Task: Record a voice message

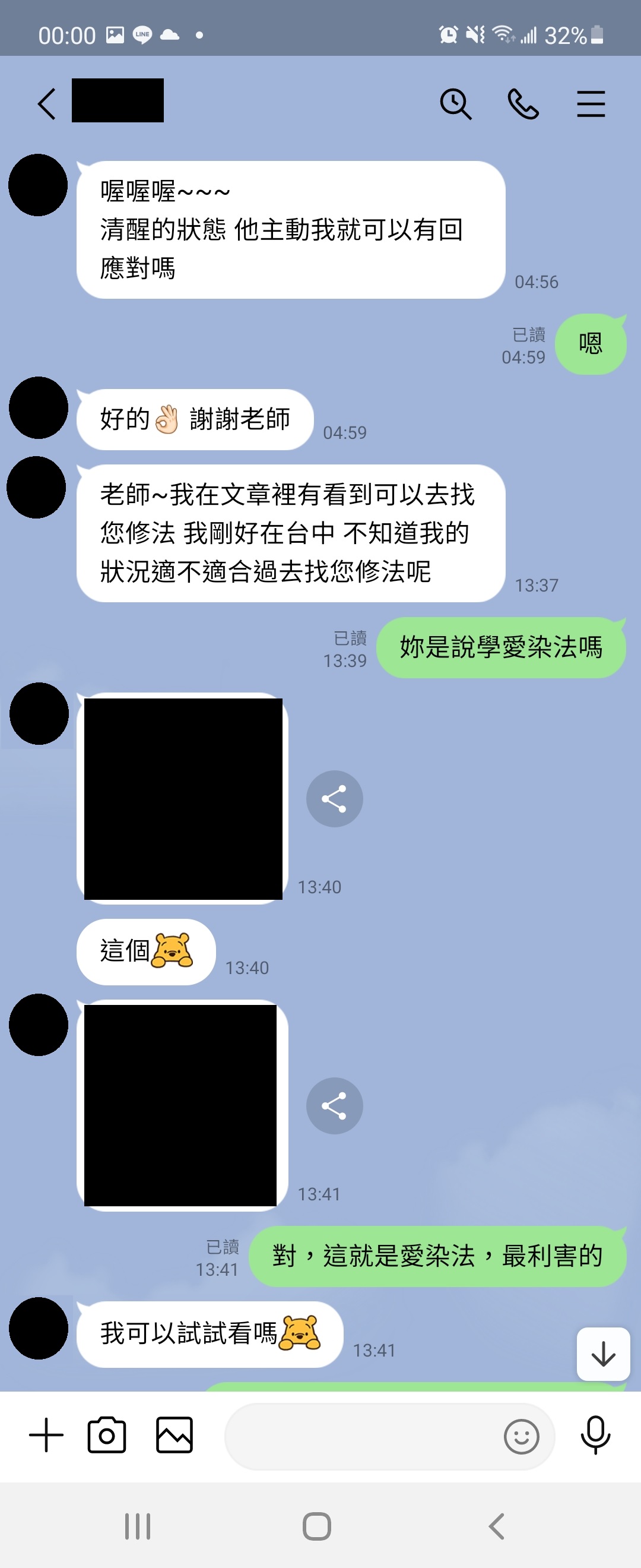Action: (595, 1435)
